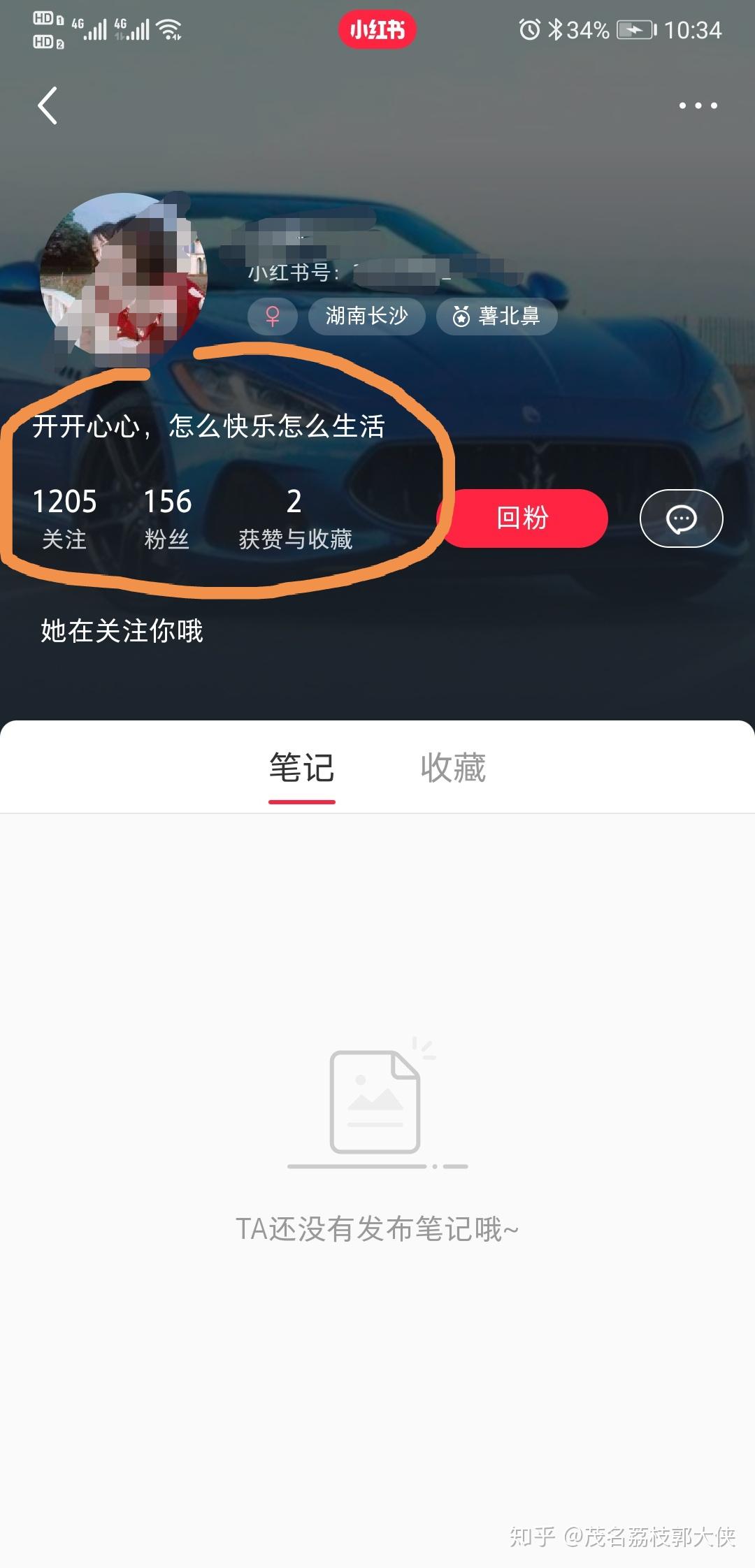
Task: Open 获赞与收藏 likes and collects count
Action: coord(295,518)
